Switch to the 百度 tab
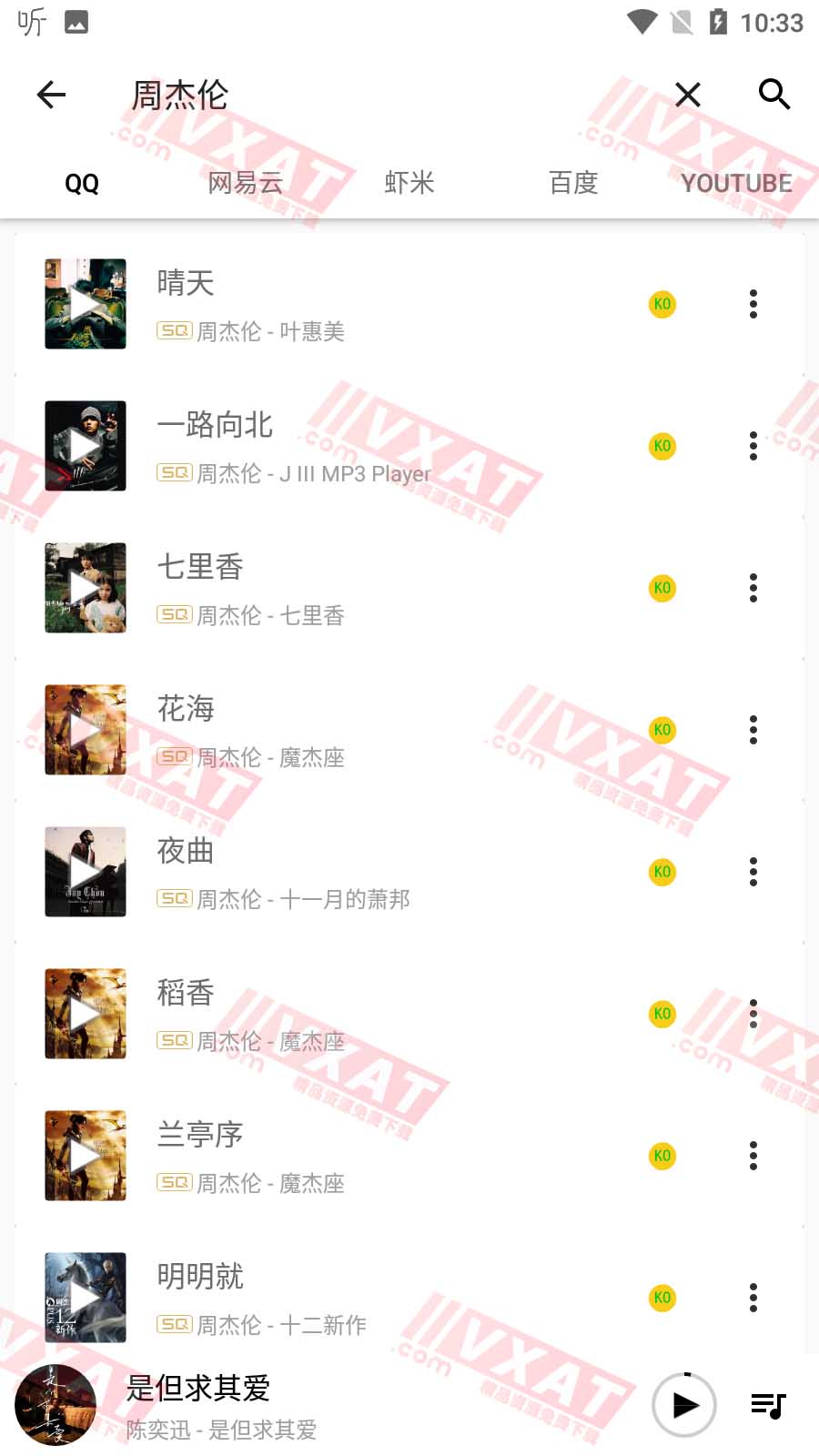The width and height of the screenshot is (819, 1456). [573, 183]
